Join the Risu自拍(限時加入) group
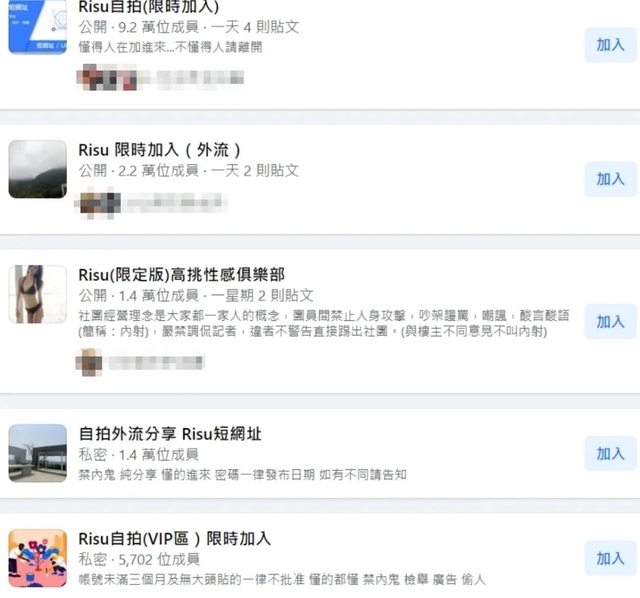The width and height of the screenshot is (640, 598). [610, 45]
